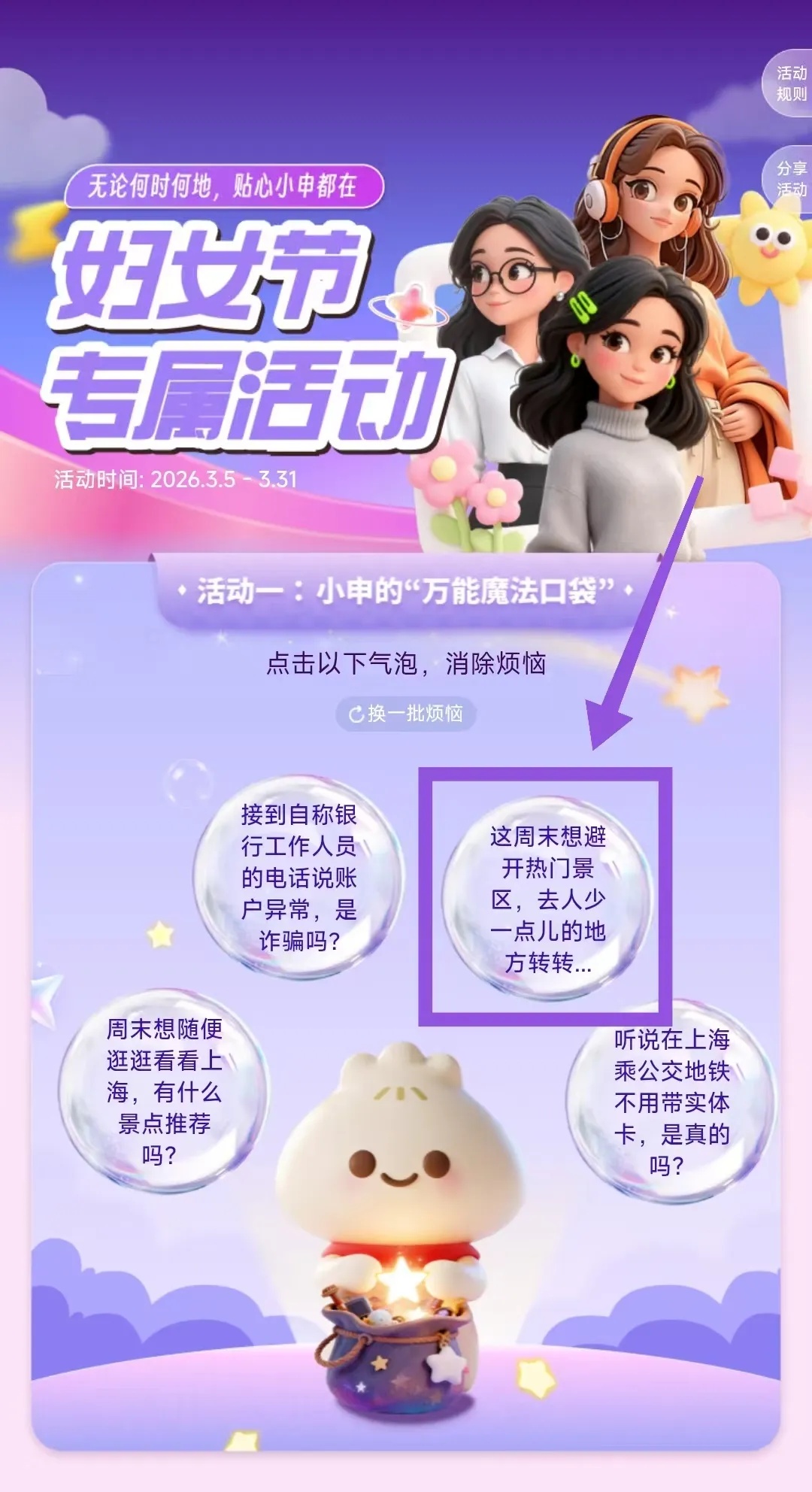
Task: Tap the 分享活动 button
Action: pyautogui.click(x=789, y=179)
